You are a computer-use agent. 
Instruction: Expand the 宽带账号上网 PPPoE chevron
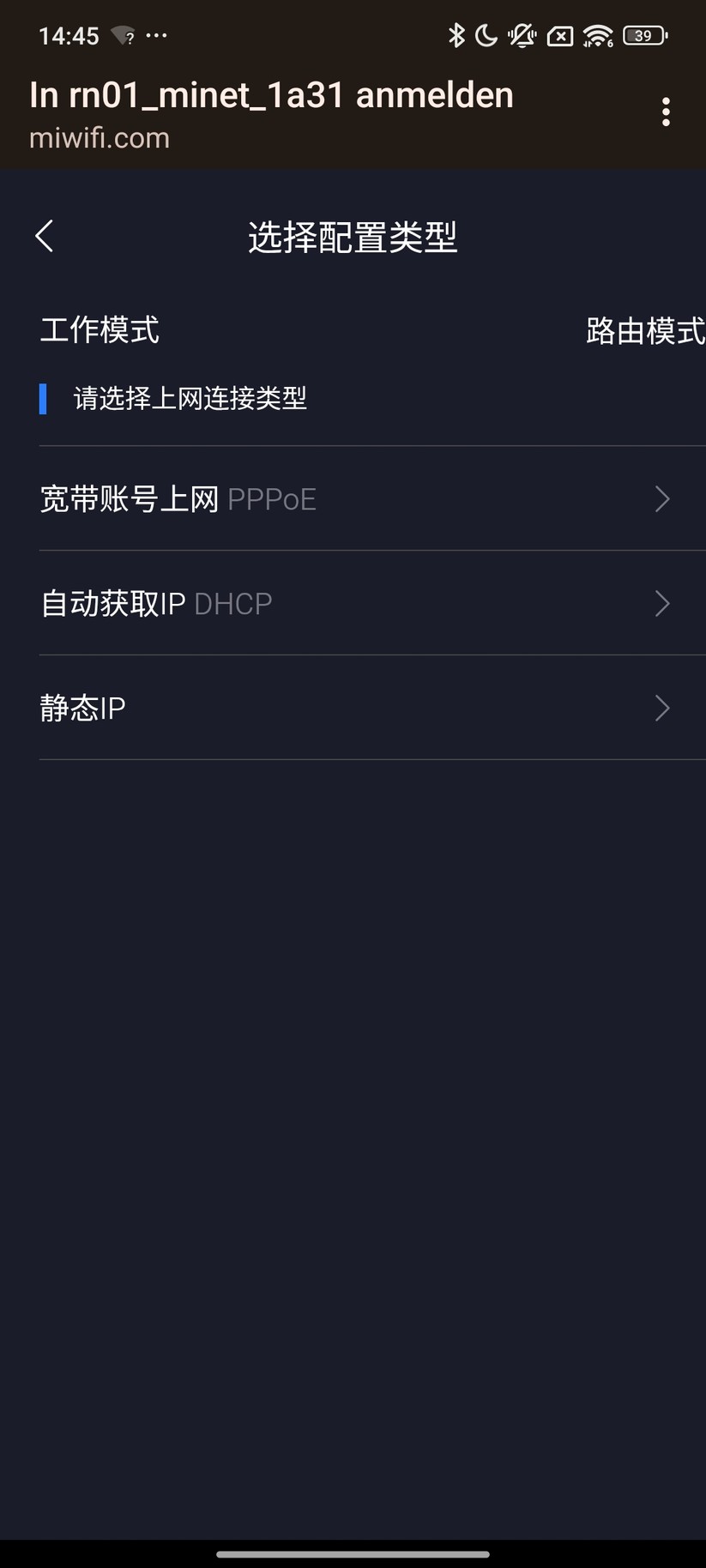point(661,498)
